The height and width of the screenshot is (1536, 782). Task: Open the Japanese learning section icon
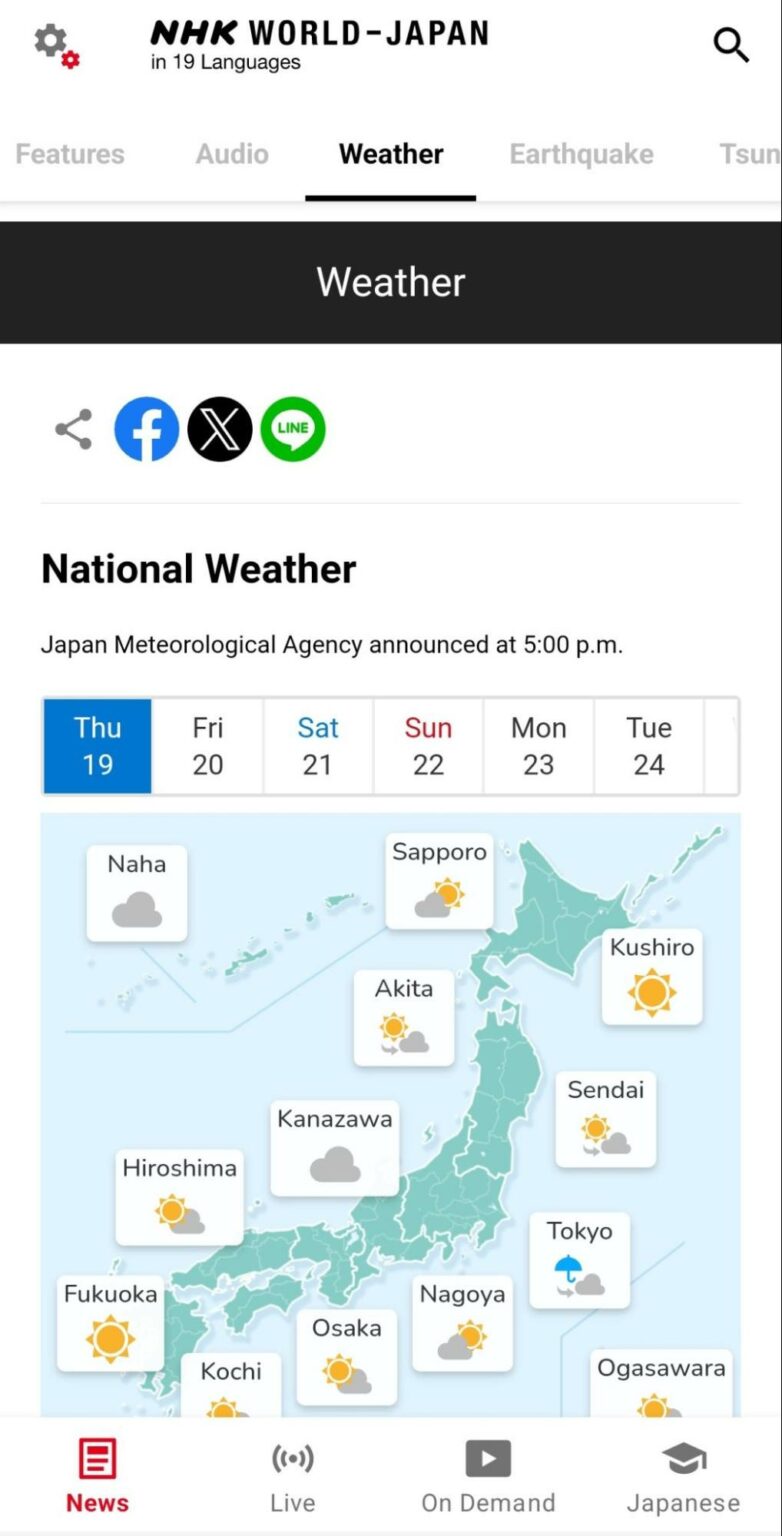click(684, 1460)
